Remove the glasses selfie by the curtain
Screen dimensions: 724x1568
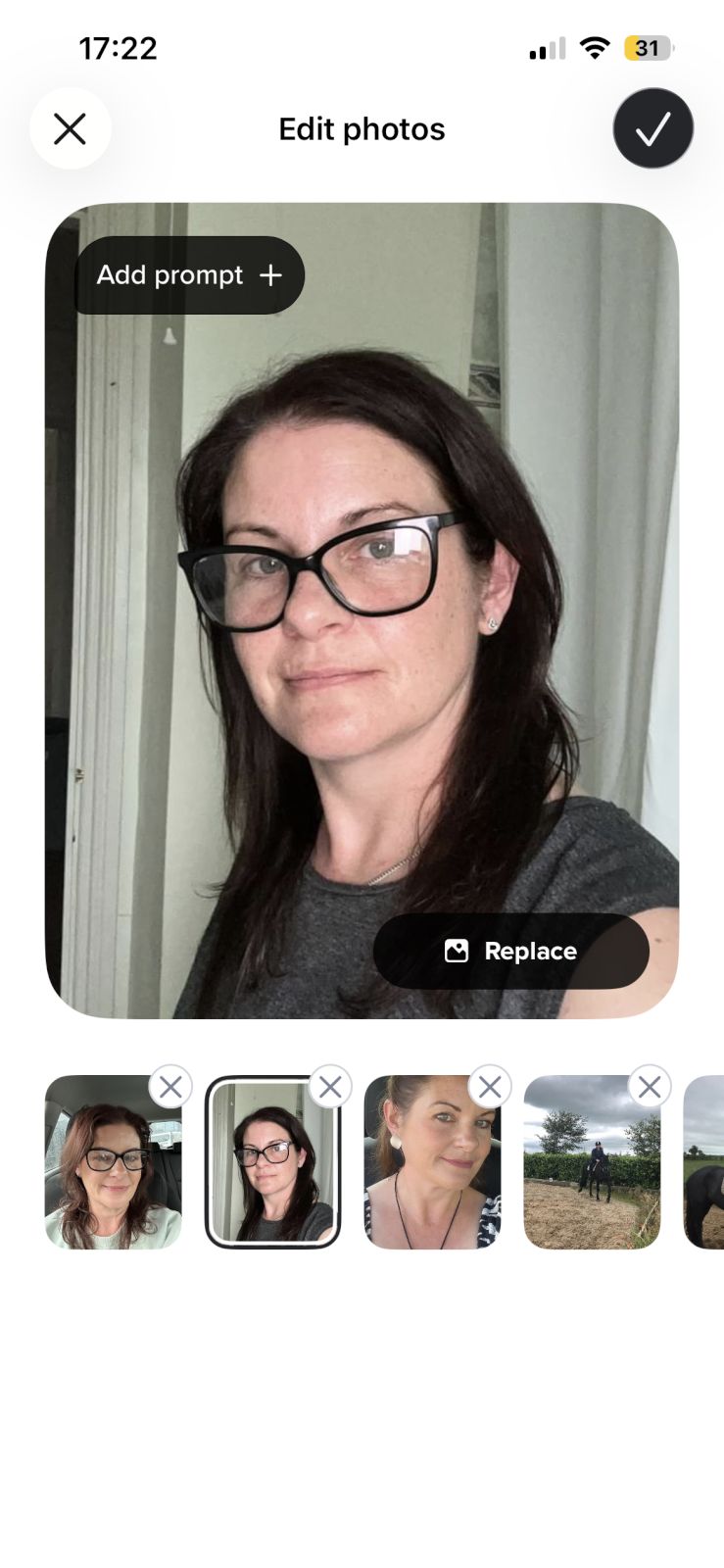point(330,1087)
